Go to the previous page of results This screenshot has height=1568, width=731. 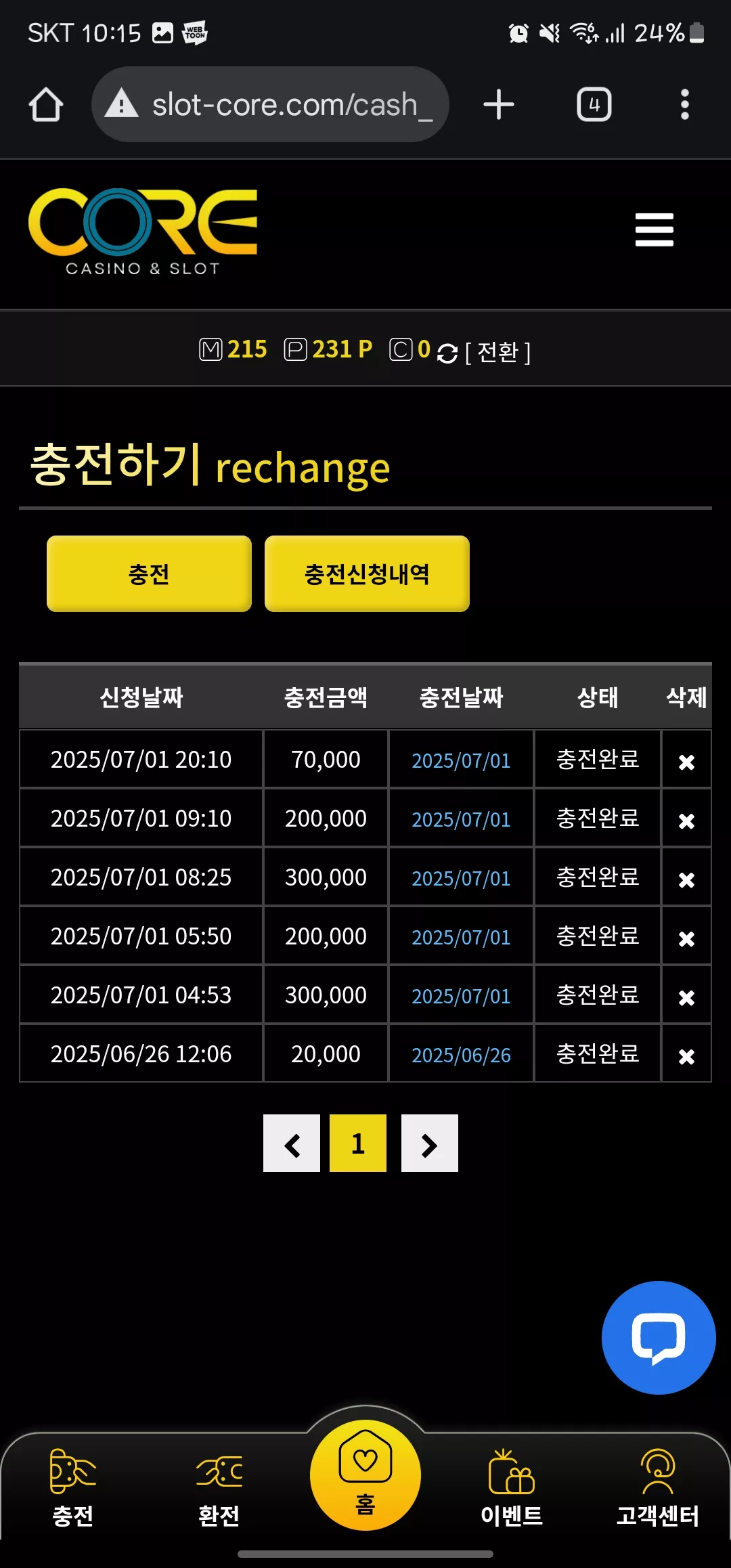point(292,1144)
